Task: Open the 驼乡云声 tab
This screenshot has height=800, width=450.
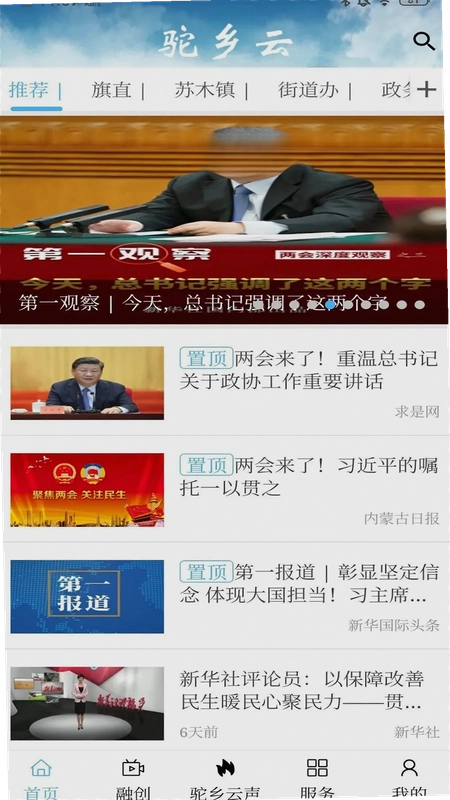Action: pos(225,778)
